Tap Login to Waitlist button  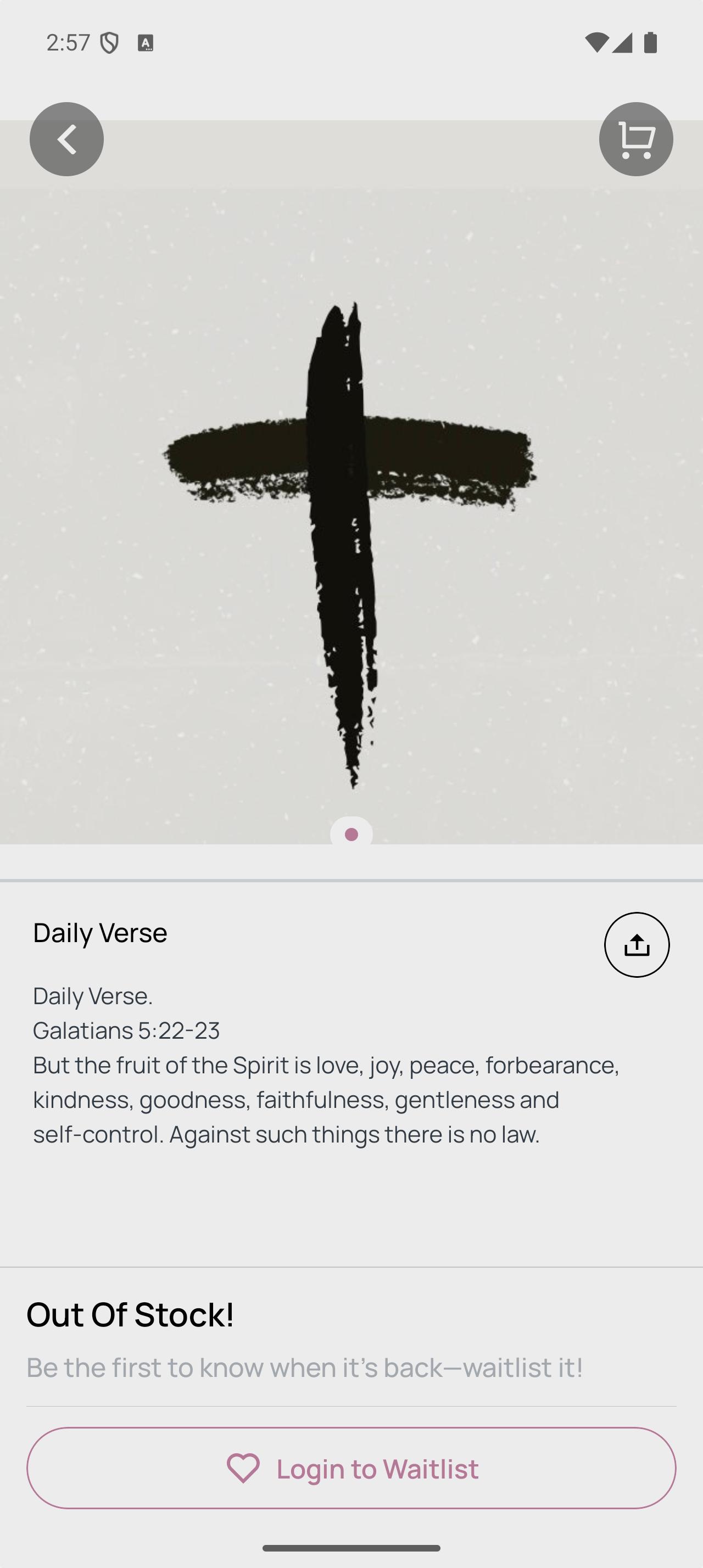tap(351, 1468)
